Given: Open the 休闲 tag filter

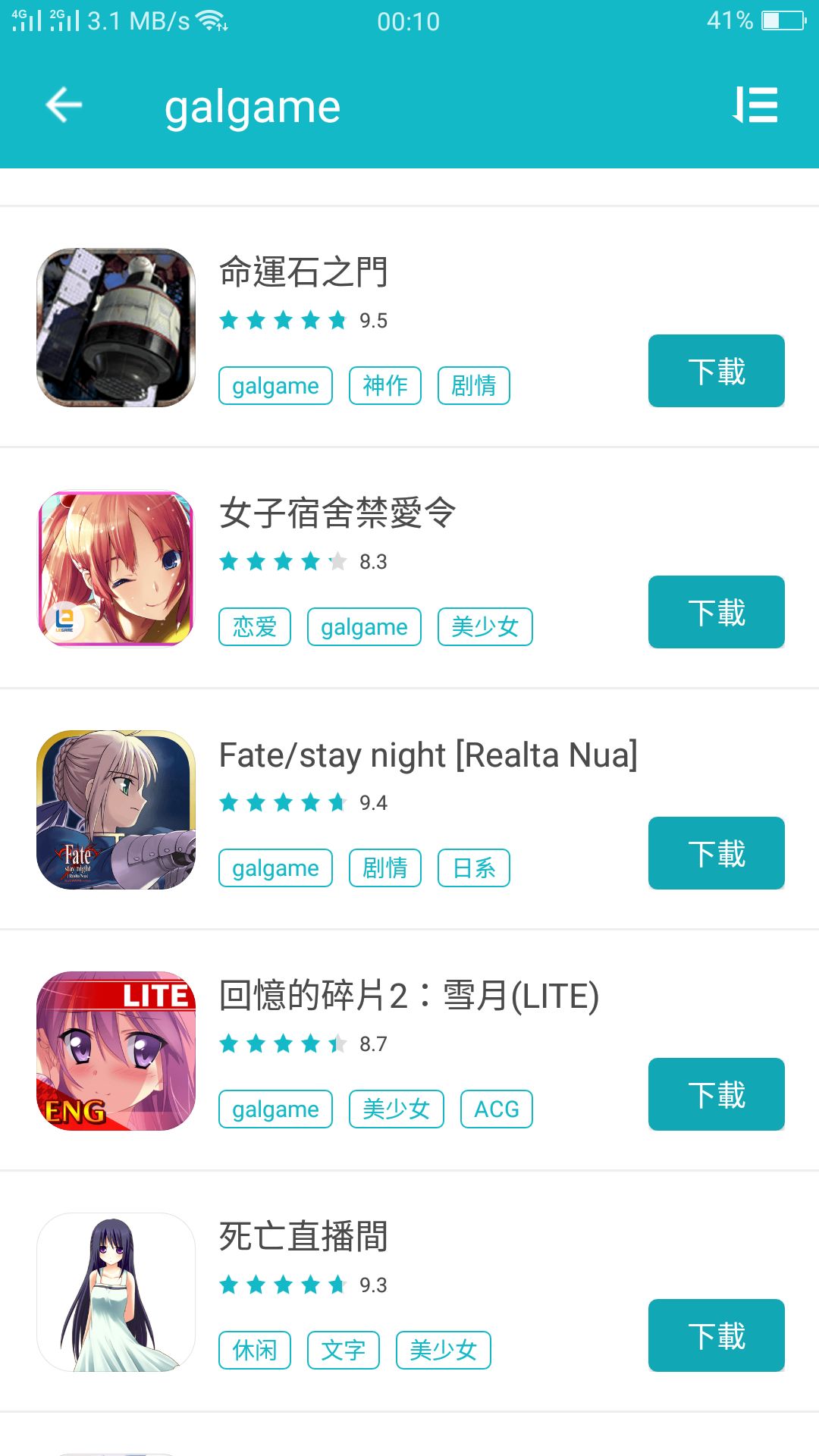Looking at the screenshot, I should click(x=254, y=1350).
